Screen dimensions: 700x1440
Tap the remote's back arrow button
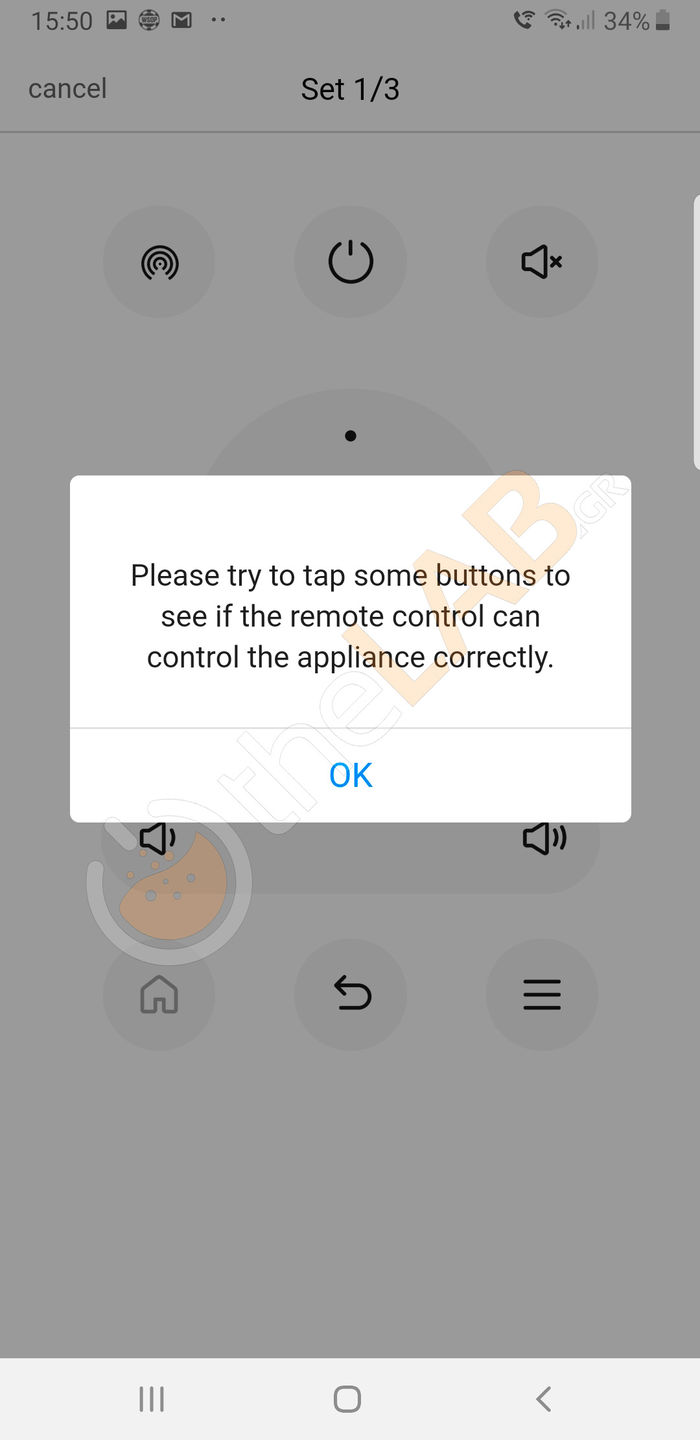point(350,995)
